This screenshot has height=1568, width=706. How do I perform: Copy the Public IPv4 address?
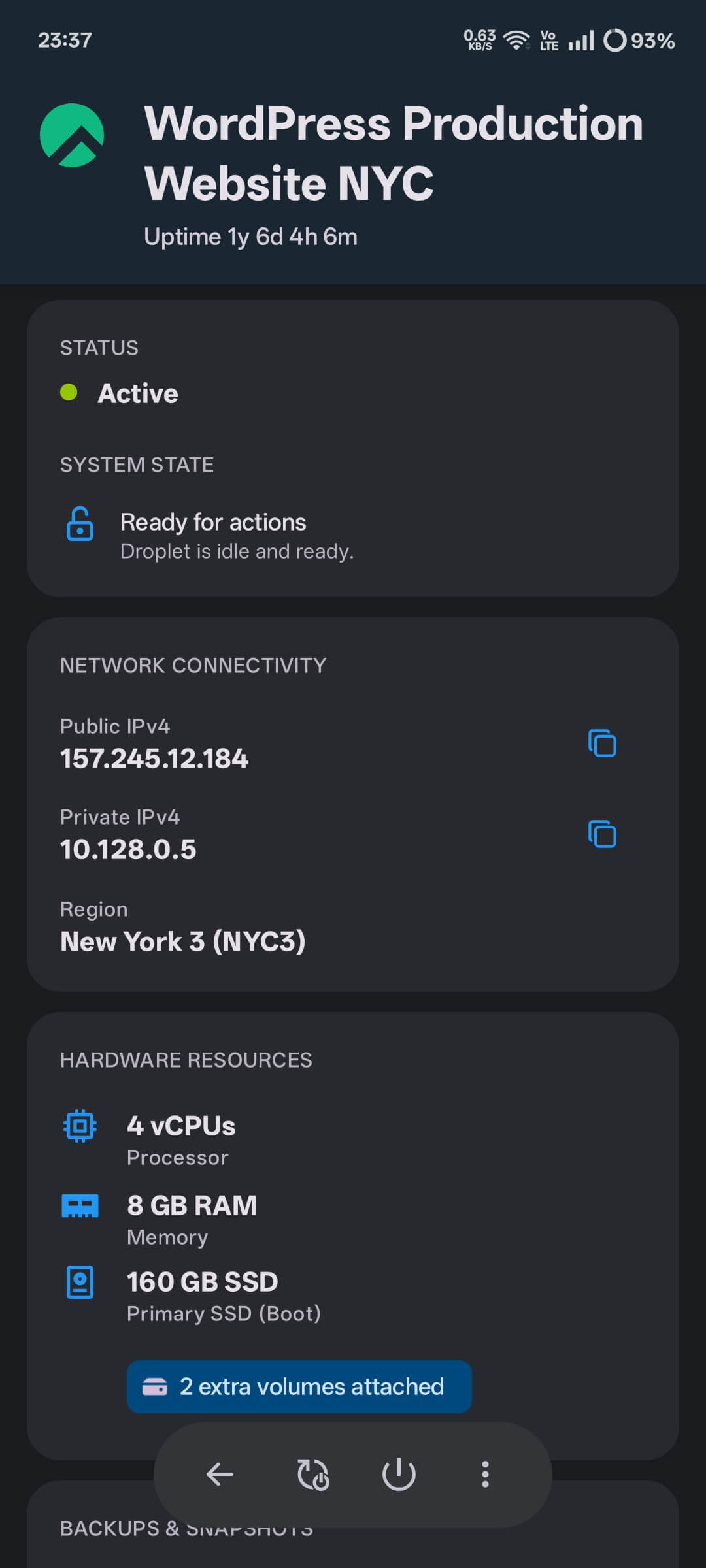(602, 744)
